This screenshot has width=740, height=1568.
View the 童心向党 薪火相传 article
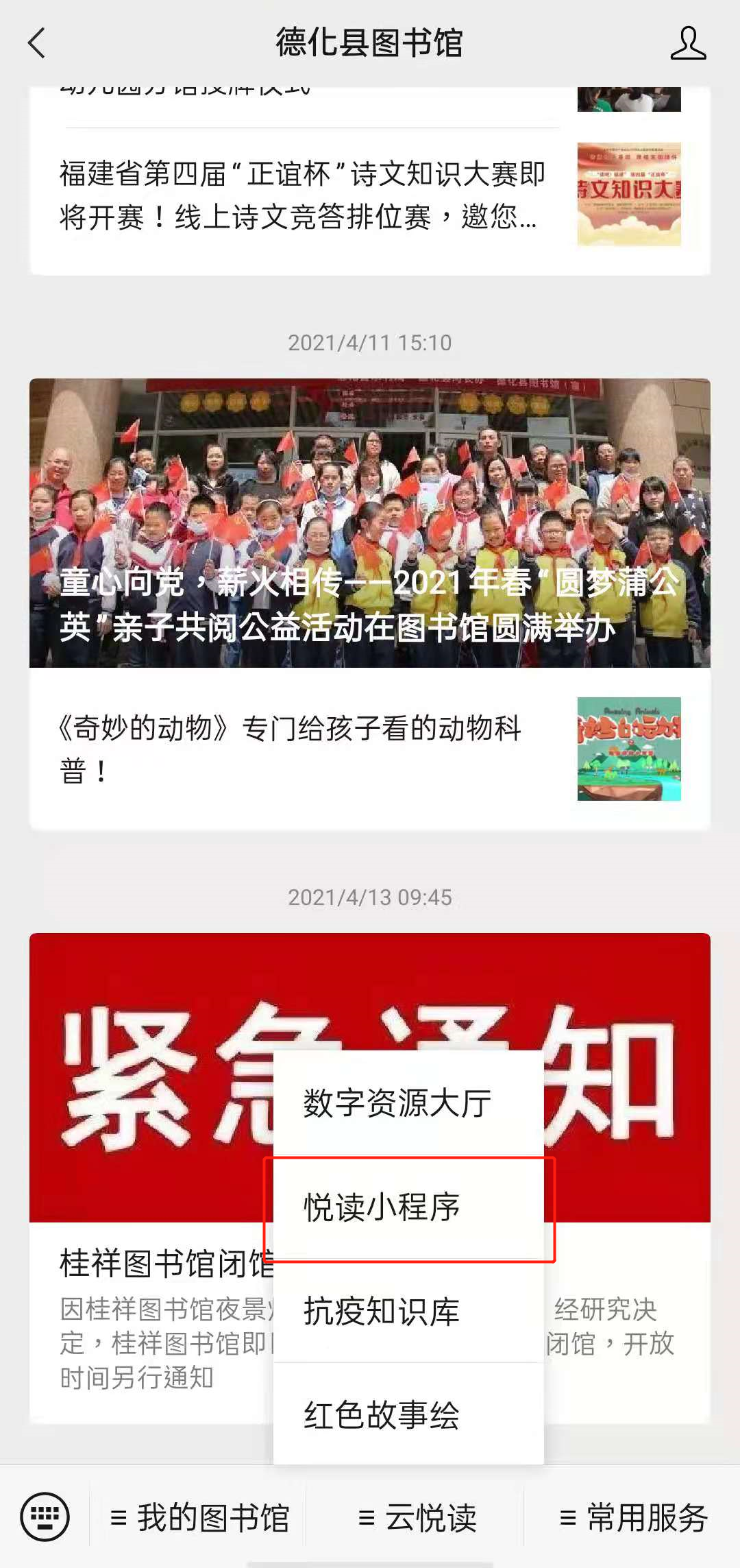(x=369, y=522)
